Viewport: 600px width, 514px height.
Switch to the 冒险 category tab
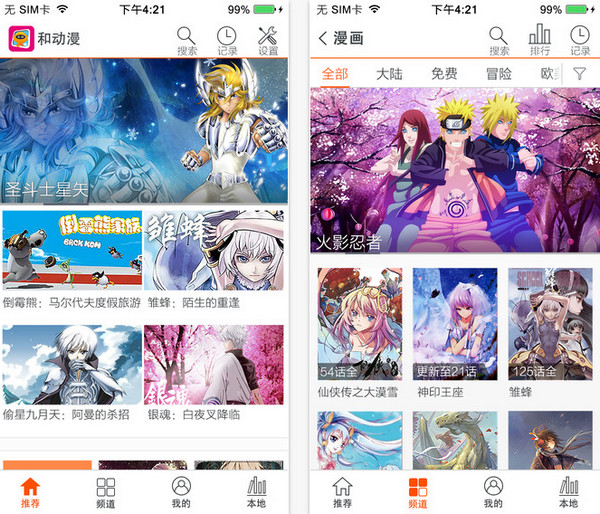(499, 73)
